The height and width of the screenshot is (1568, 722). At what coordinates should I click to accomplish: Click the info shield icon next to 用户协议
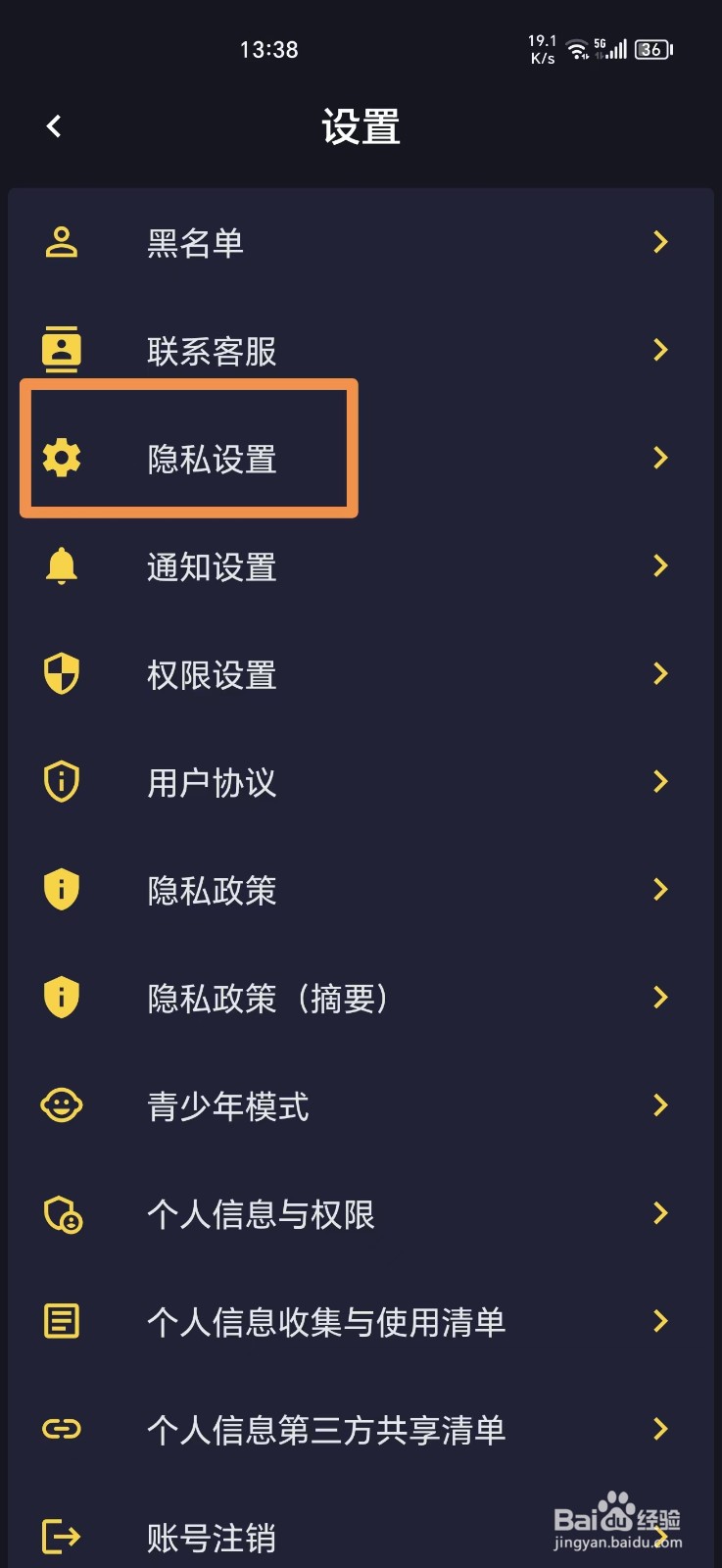61,781
